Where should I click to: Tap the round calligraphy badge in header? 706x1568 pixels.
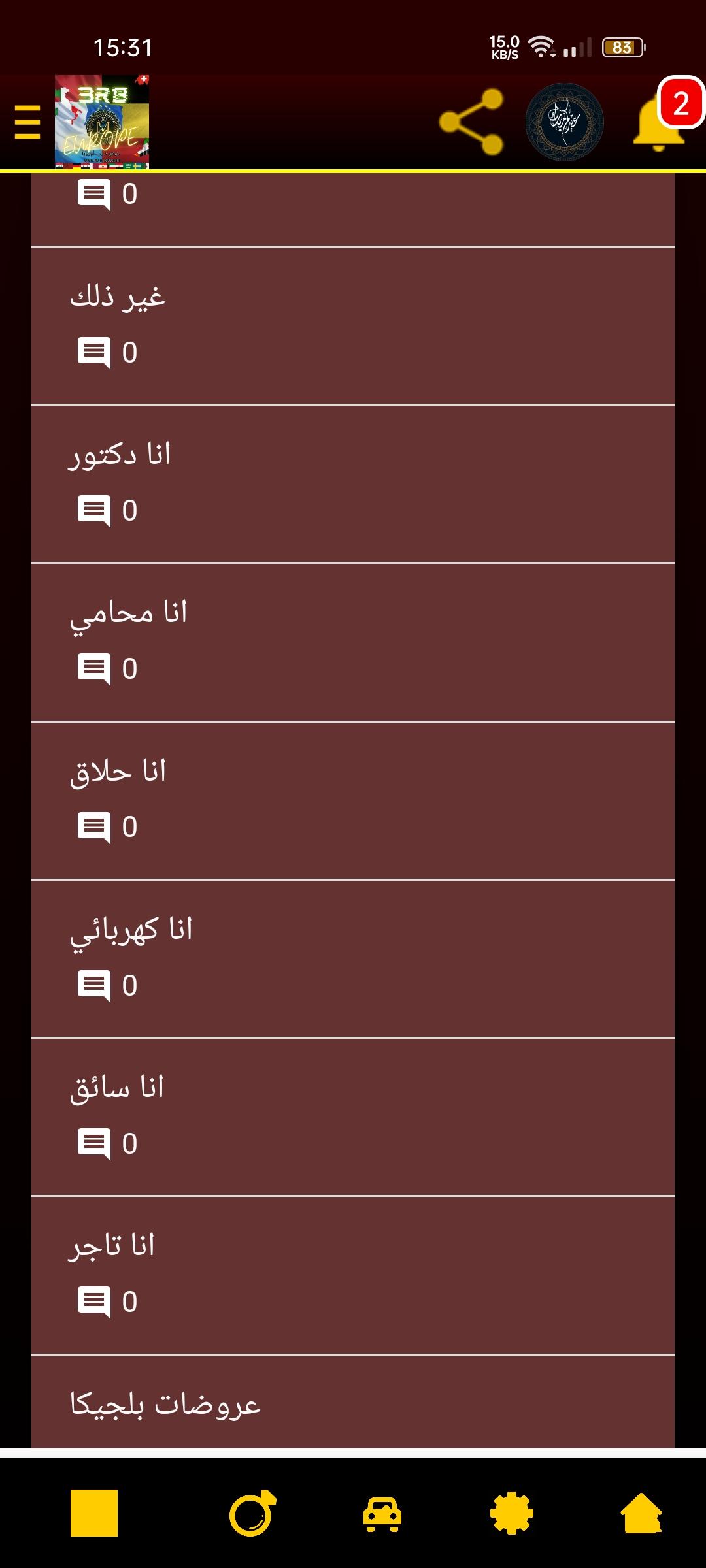click(x=564, y=122)
